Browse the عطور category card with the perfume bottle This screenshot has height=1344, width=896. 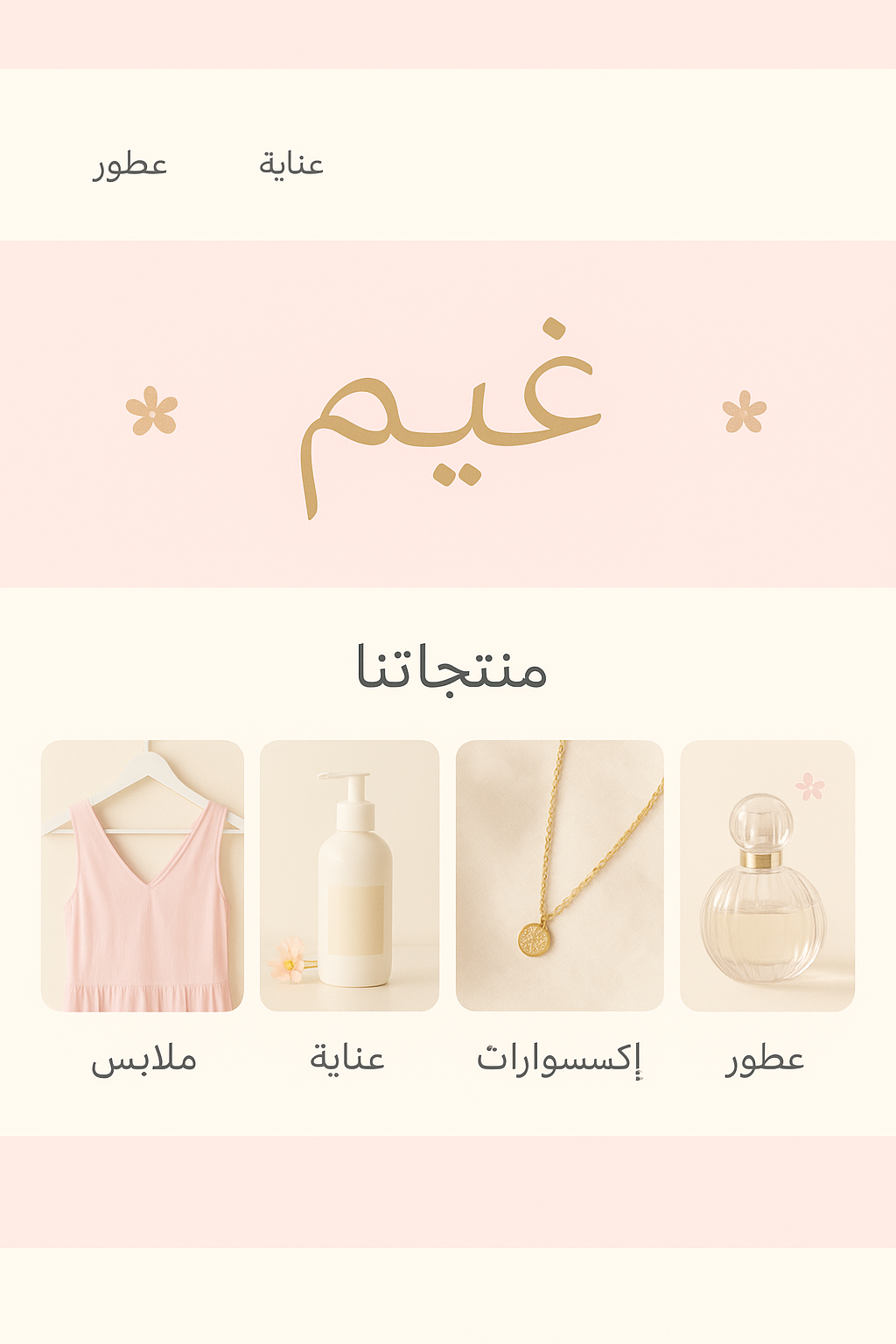(767, 876)
